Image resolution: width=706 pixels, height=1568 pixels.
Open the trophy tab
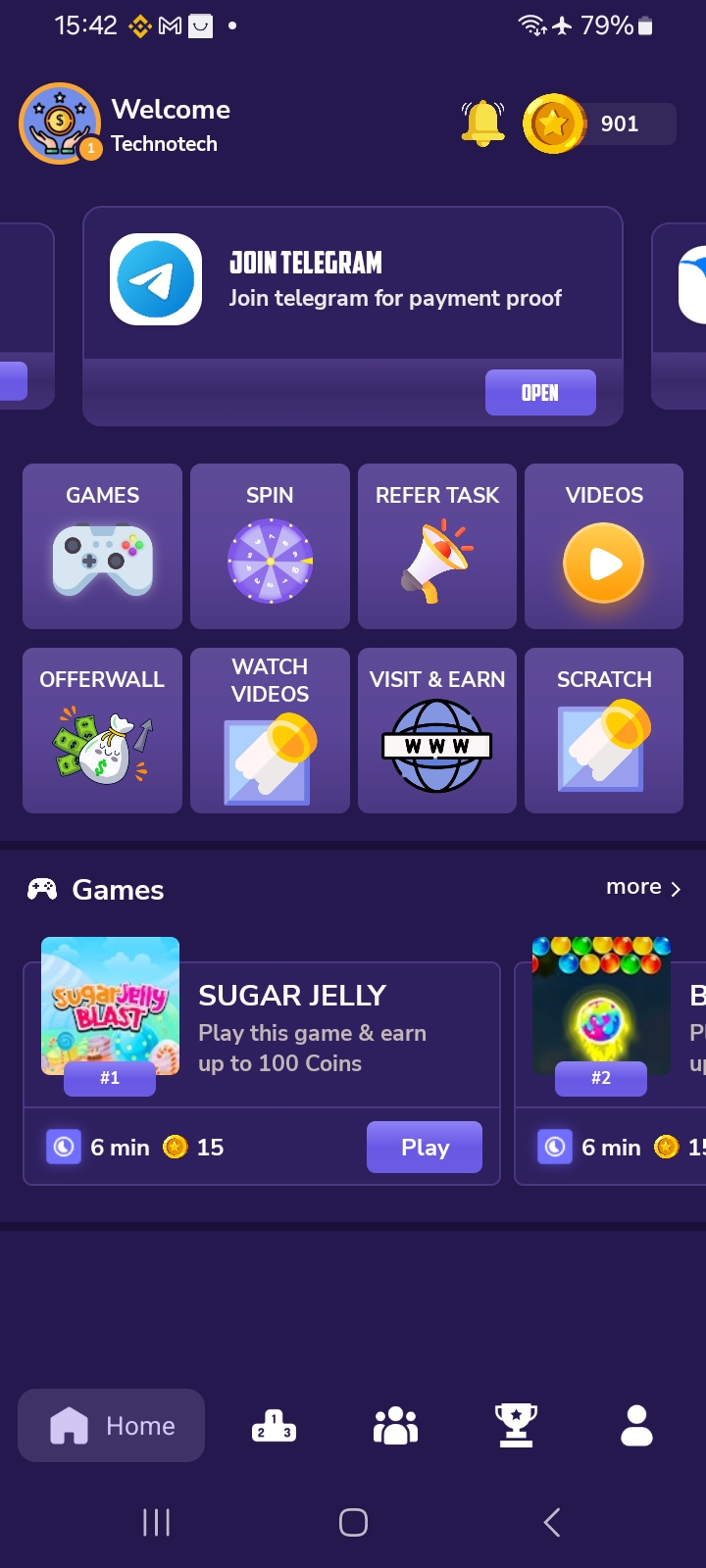point(516,1426)
